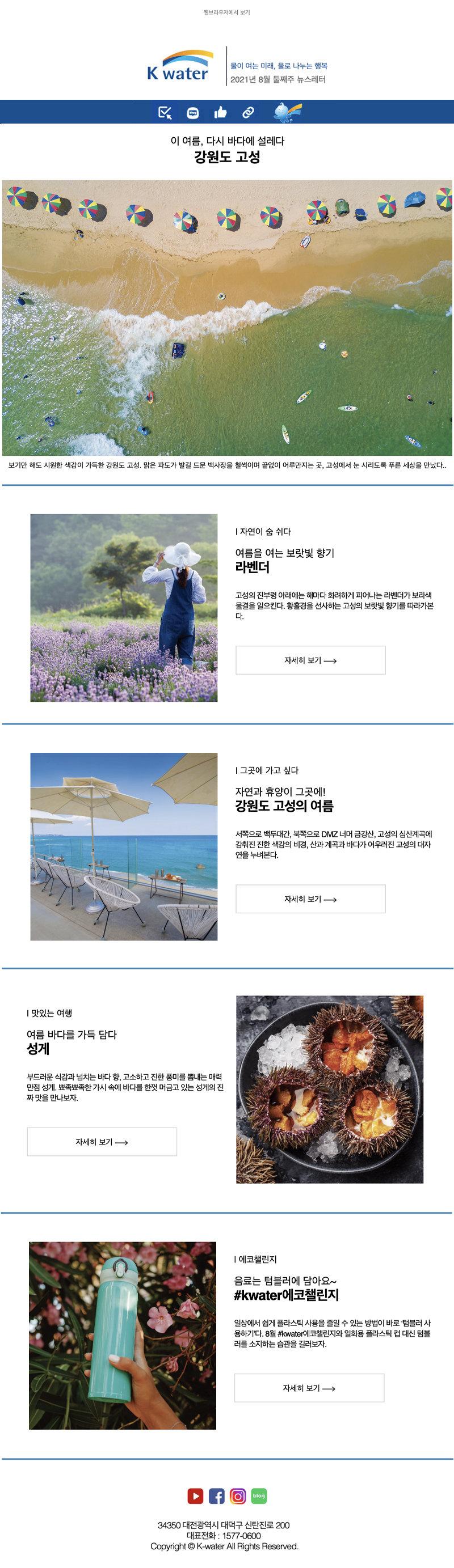Screen dimensions: 454x1568
Task: Tap the chain link icon
Action: coord(248,113)
